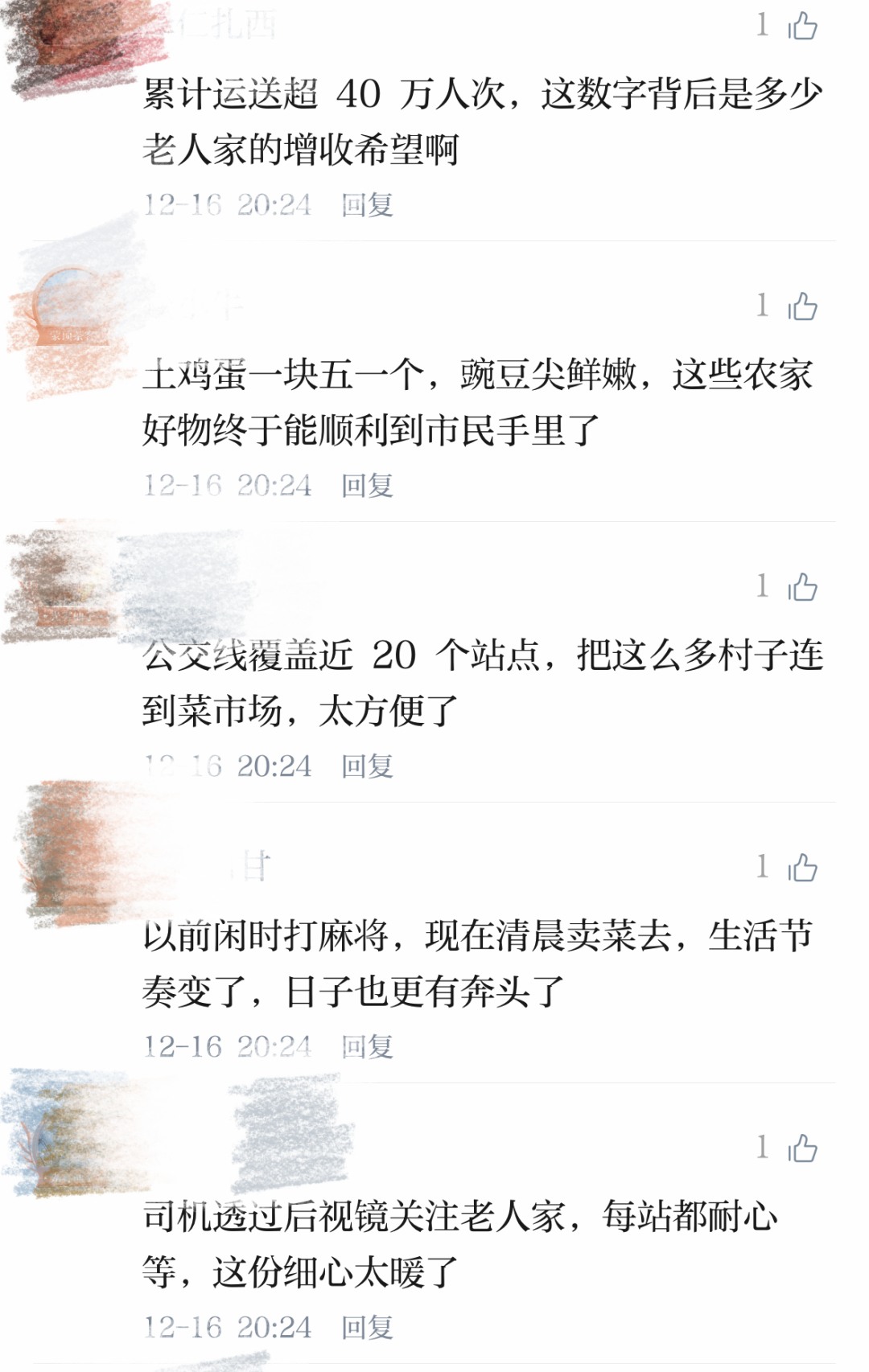869x1372 pixels.
Task: Reply to the 土鸡蛋 comment
Action: coord(367,486)
